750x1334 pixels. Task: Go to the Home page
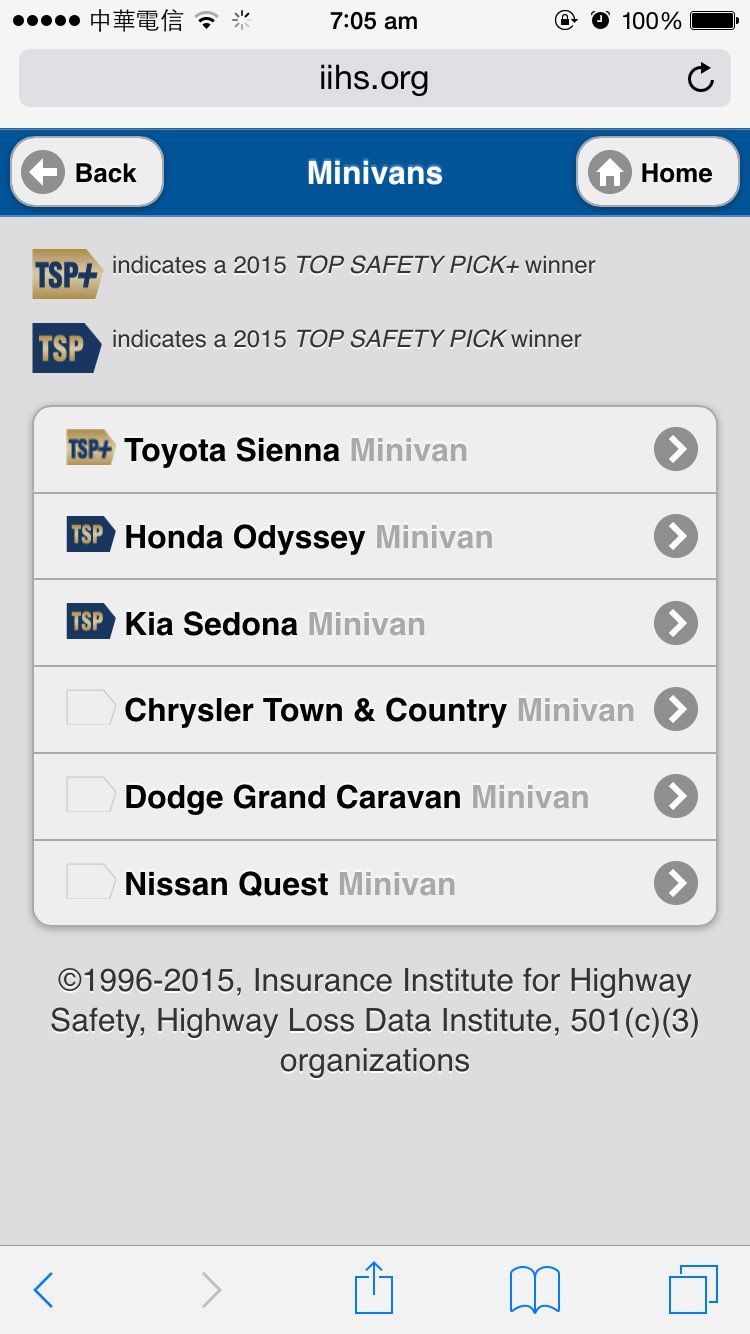pos(657,173)
